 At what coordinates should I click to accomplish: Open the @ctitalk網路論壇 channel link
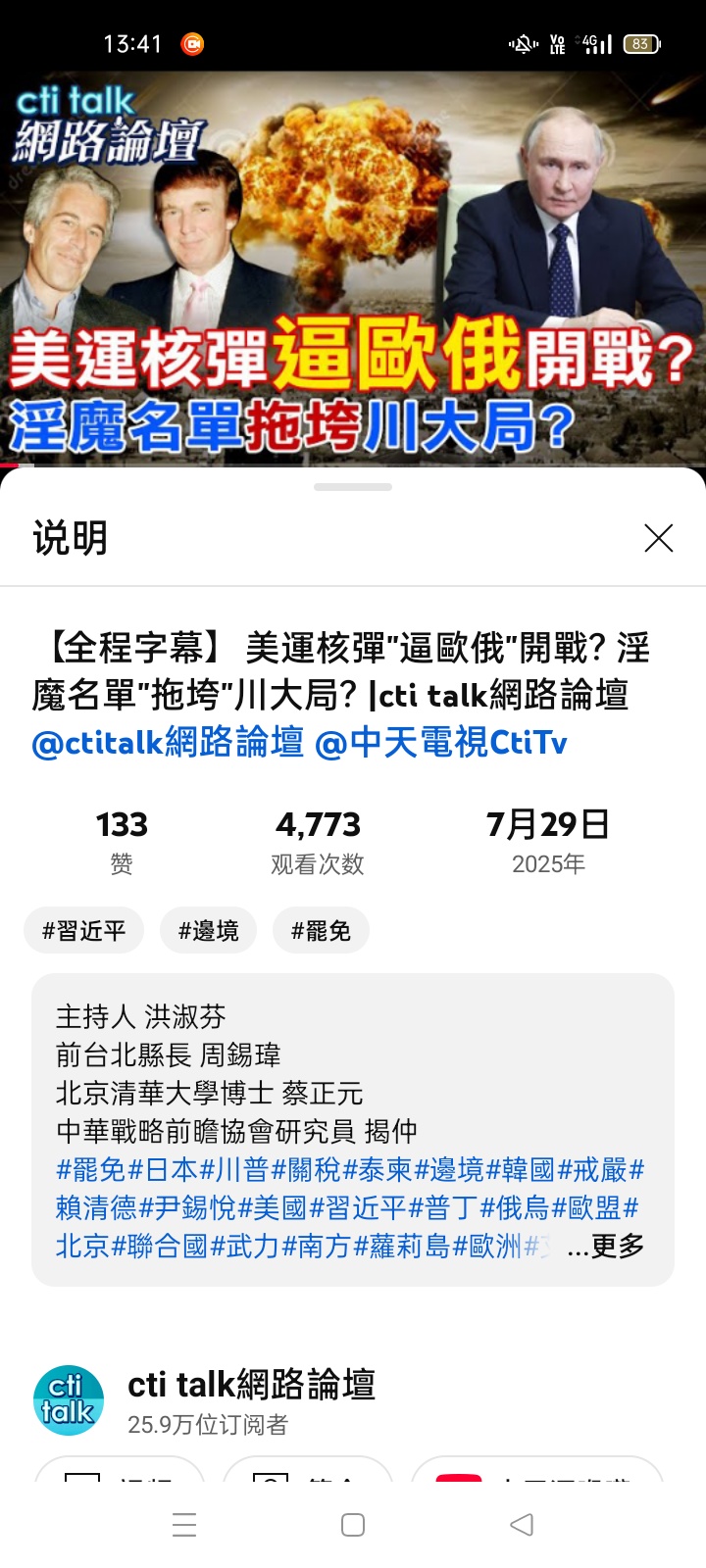click(x=168, y=743)
